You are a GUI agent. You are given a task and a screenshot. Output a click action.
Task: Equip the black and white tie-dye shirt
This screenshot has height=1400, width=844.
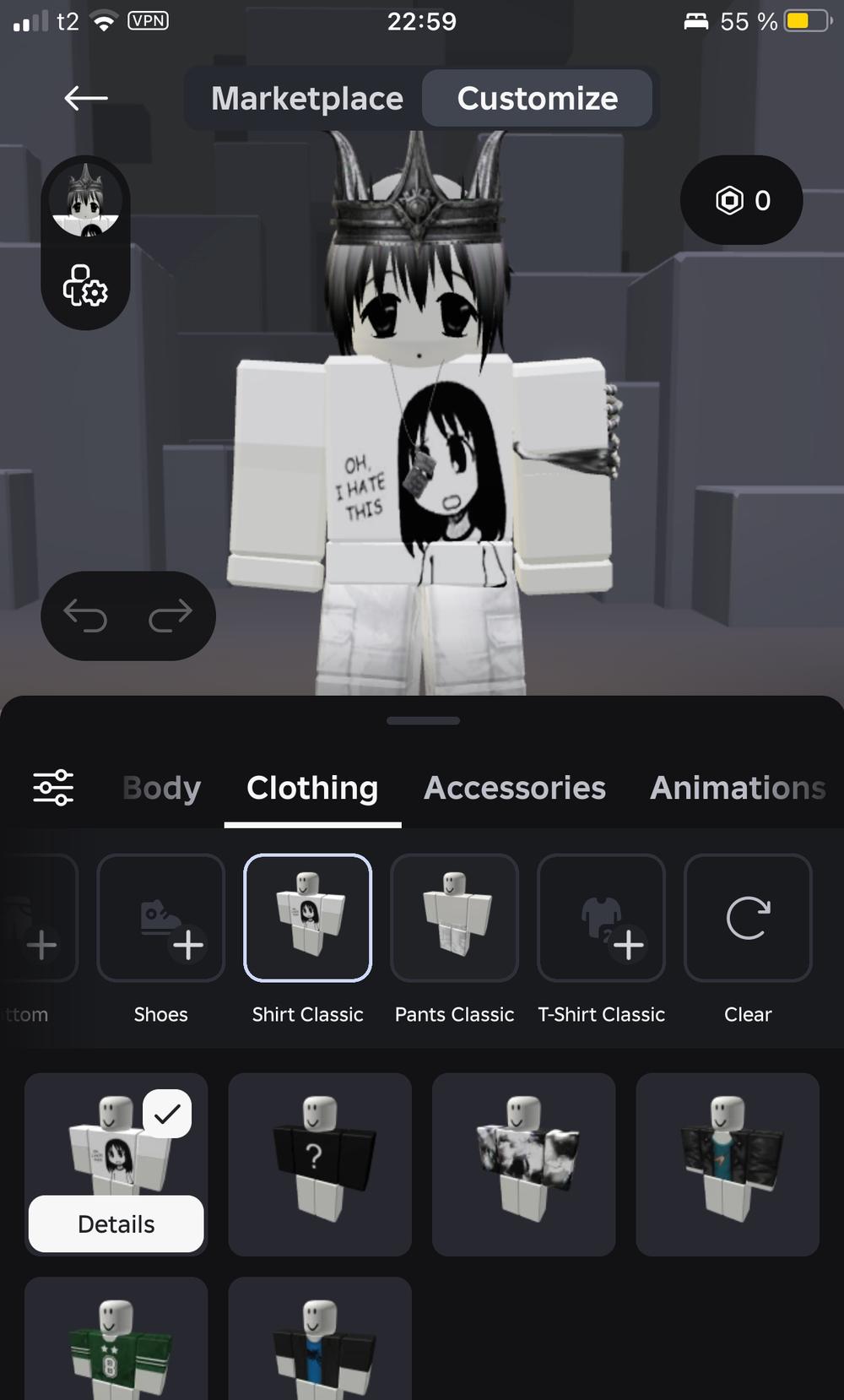tap(523, 1164)
